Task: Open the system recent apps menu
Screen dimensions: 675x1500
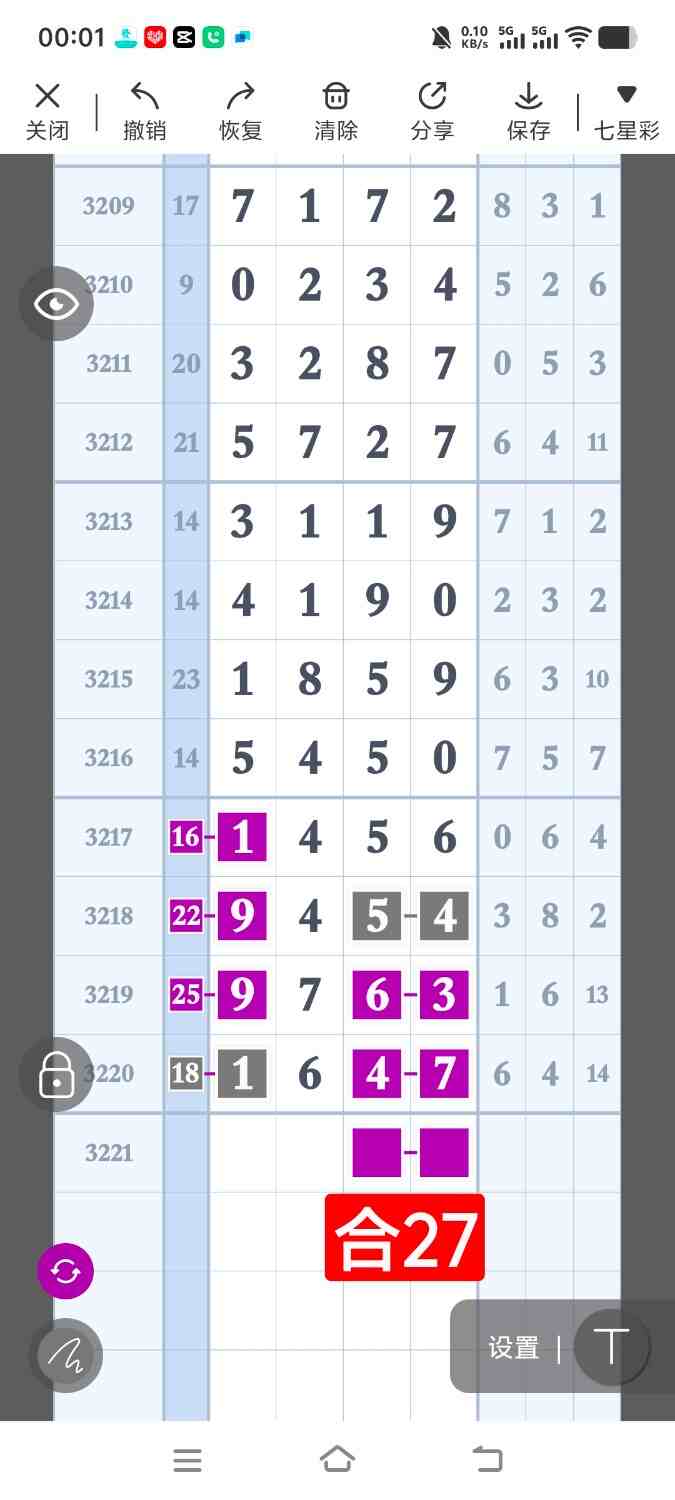Action: coord(187,1460)
